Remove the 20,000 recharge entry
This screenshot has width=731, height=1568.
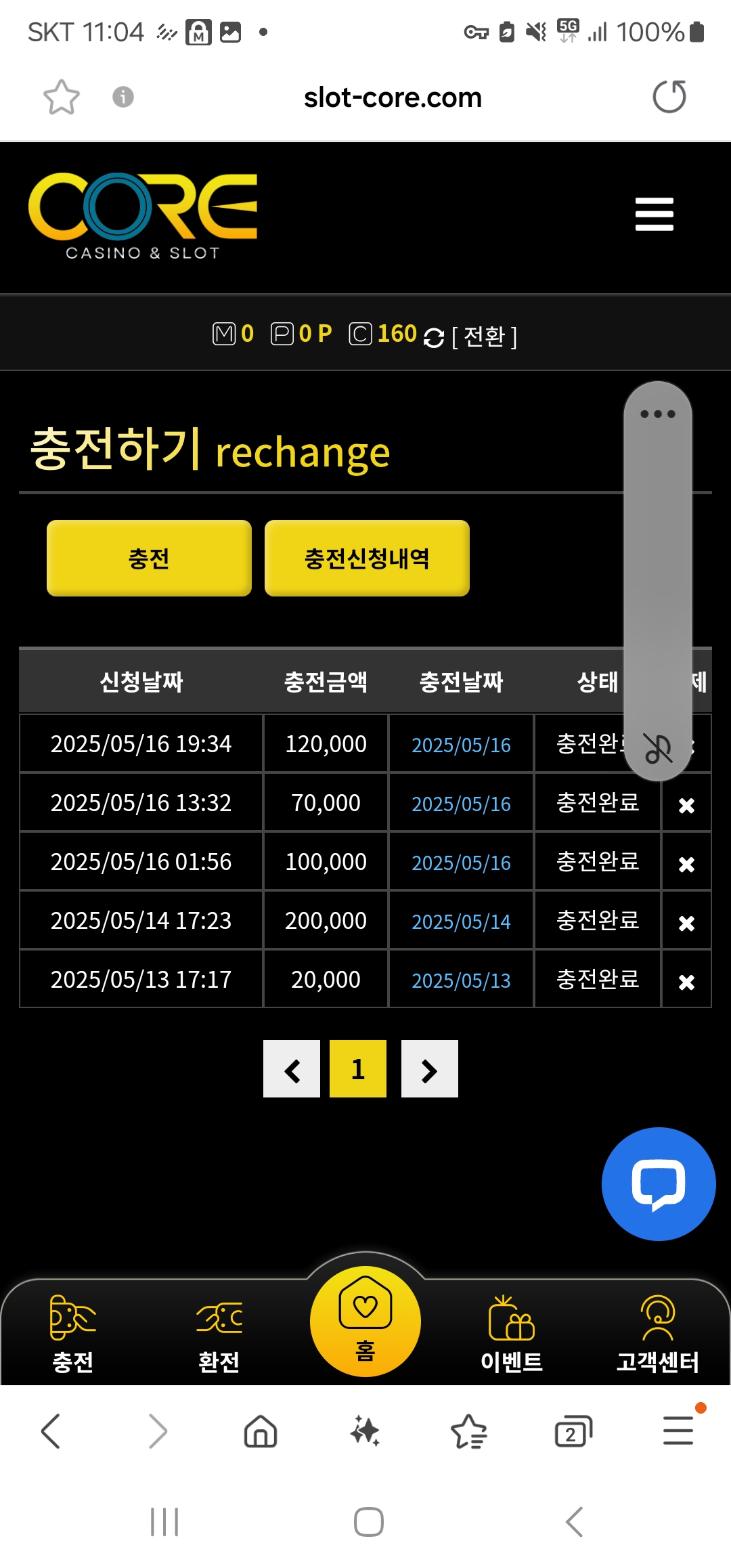(x=686, y=982)
